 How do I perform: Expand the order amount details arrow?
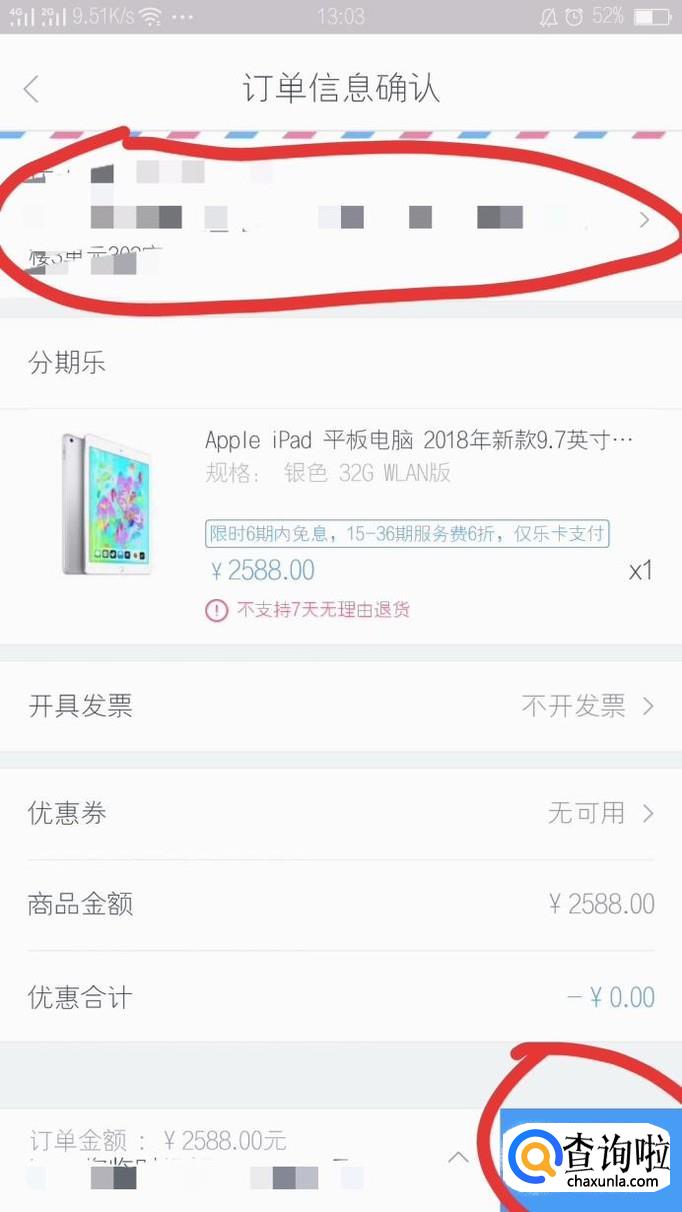tap(458, 1158)
